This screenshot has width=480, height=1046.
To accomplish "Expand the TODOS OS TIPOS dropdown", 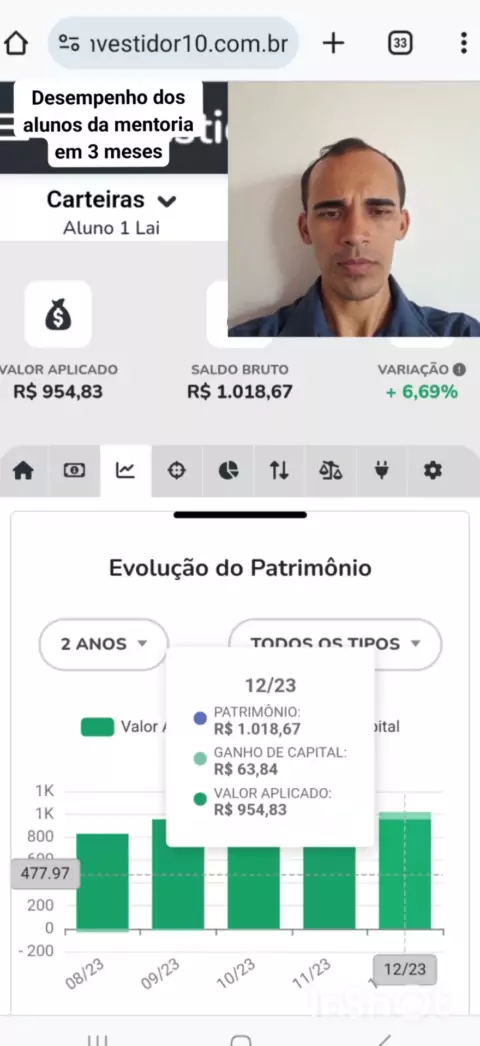I will [335, 644].
